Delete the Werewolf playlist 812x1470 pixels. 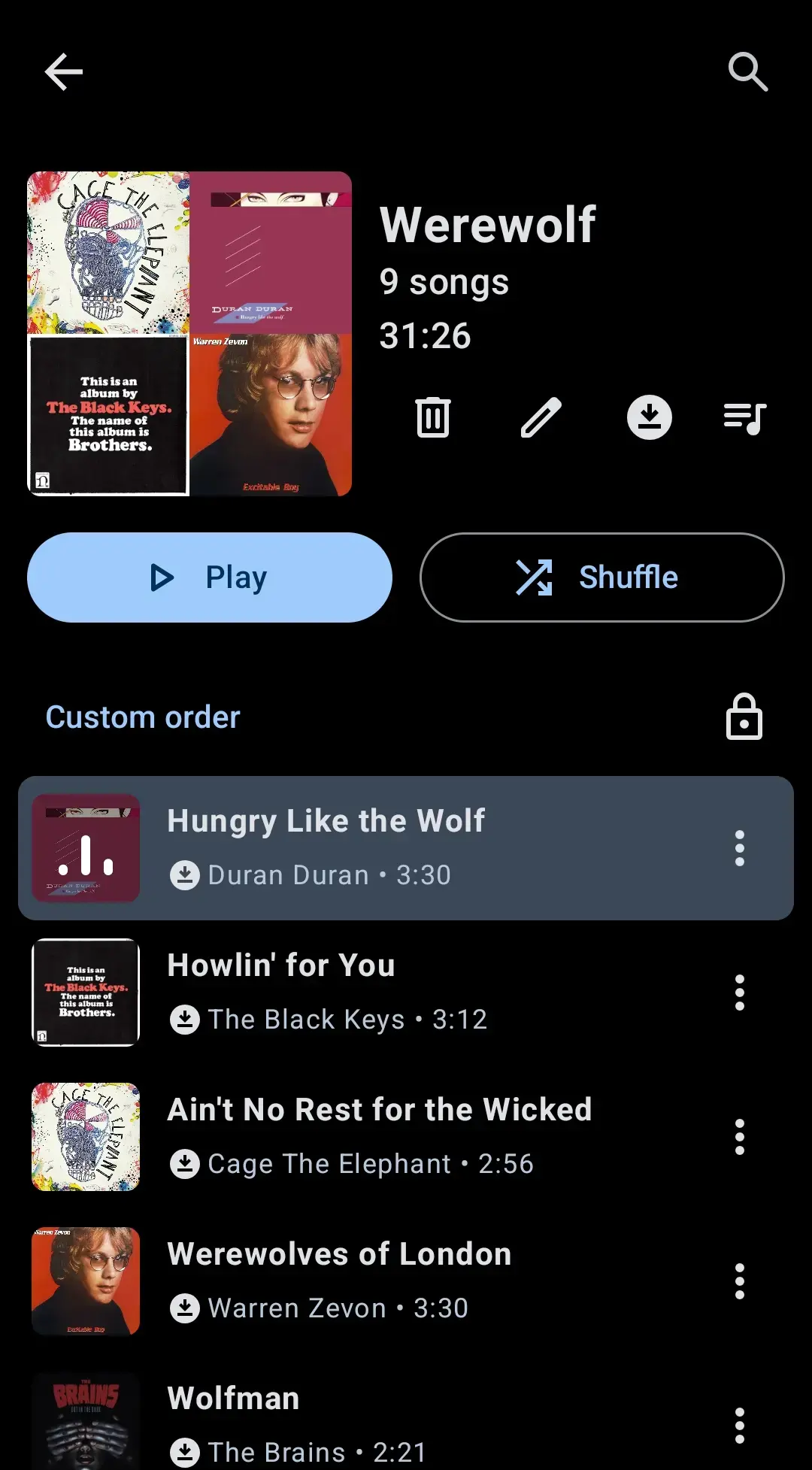pyautogui.click(x=433, y=417)
